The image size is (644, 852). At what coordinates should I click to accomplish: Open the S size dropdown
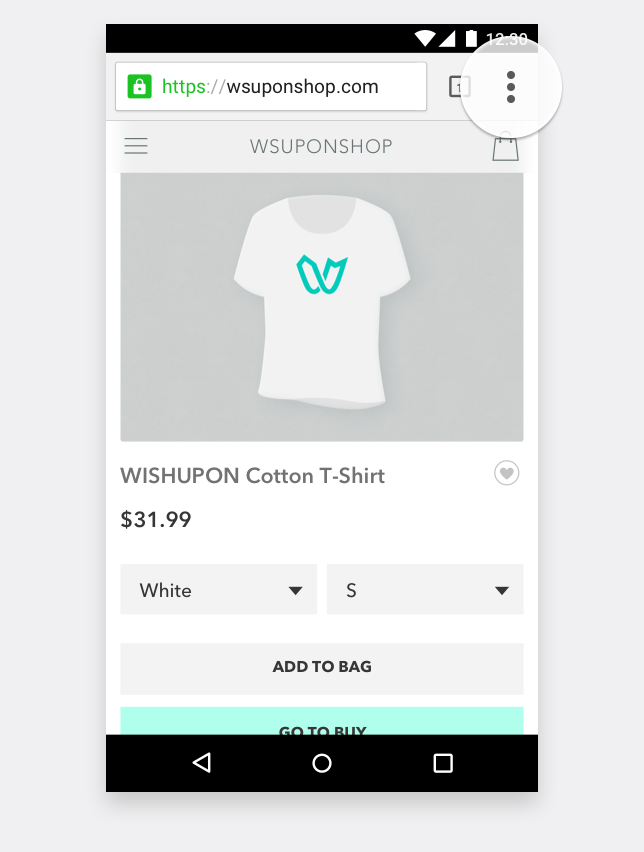coord(424,590)
